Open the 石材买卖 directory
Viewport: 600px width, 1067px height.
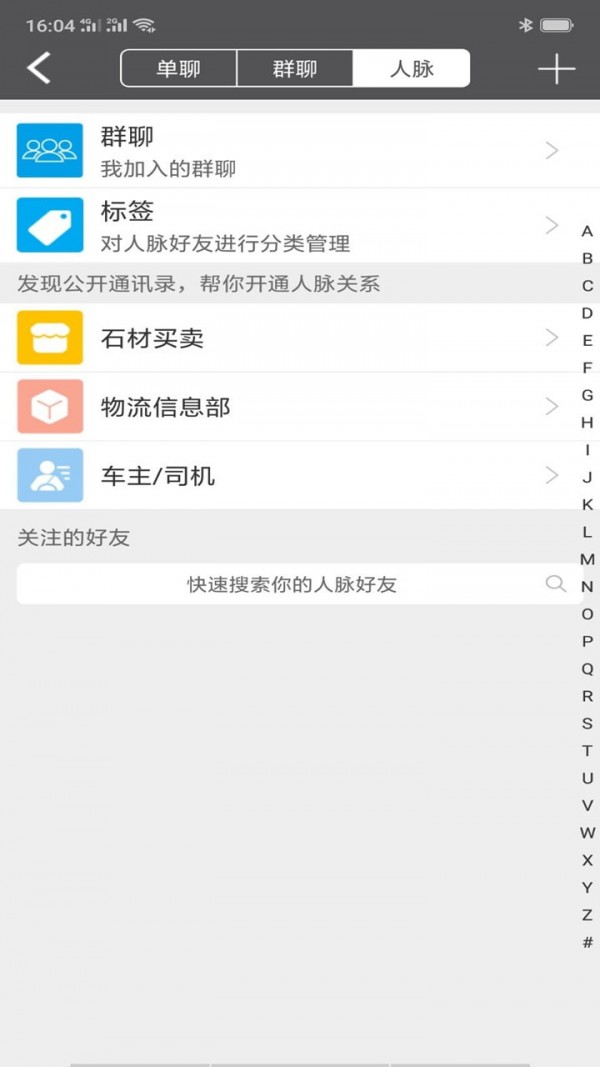point(300,338)
